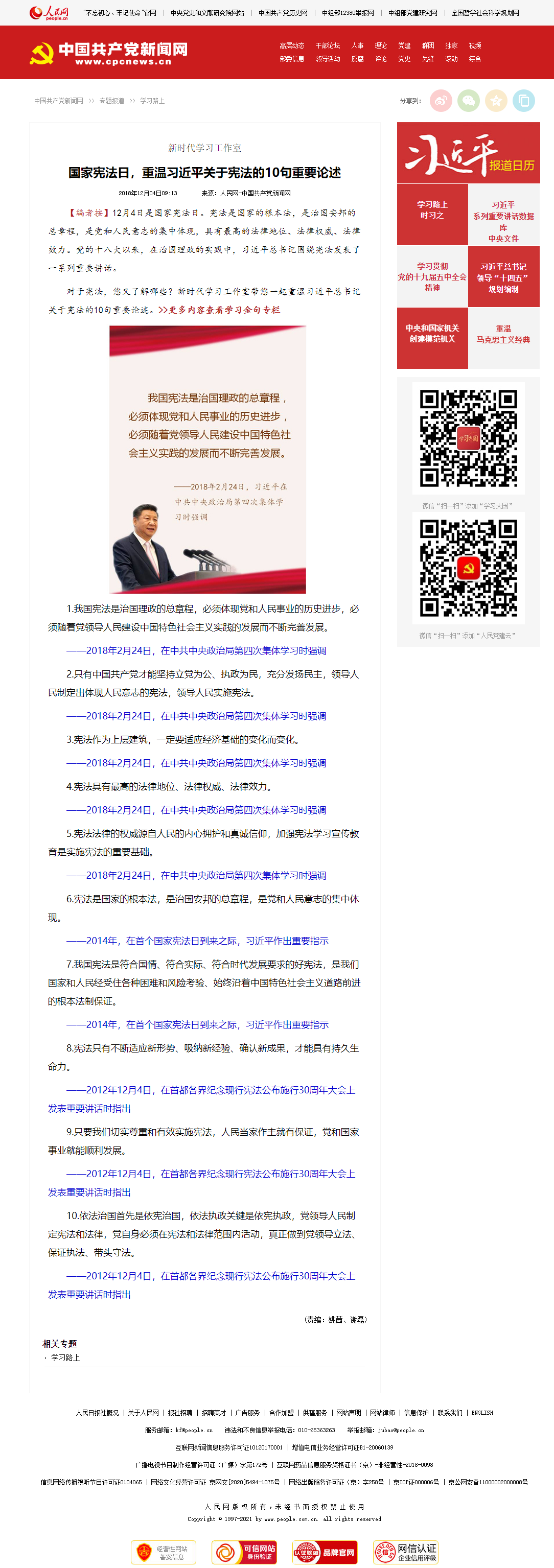Follow the 更多内容查看学习金句专栏 link
The width and height of the screenshot is (554, 1568).
[219, 310]
